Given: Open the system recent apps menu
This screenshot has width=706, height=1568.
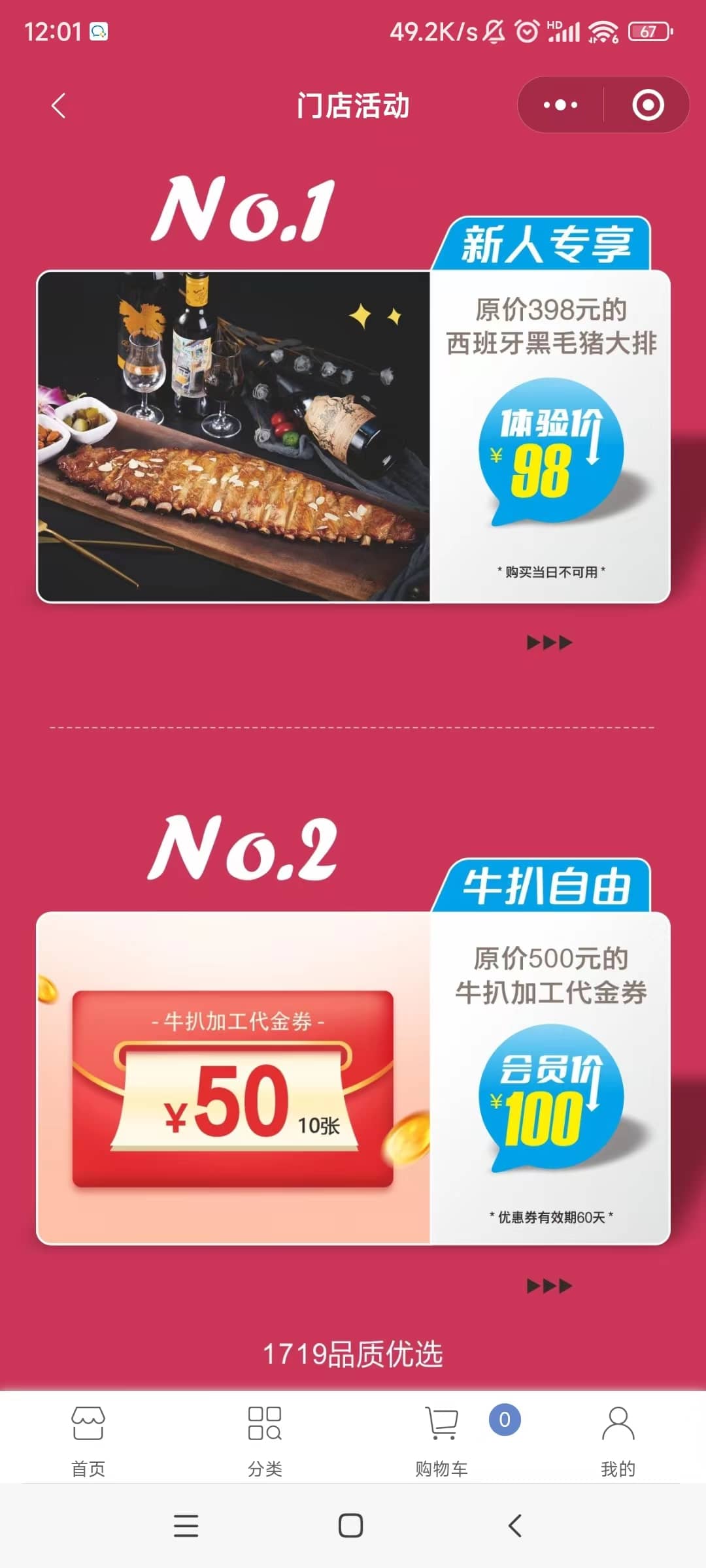Looking at the screenshot, I should point(186,1526).
